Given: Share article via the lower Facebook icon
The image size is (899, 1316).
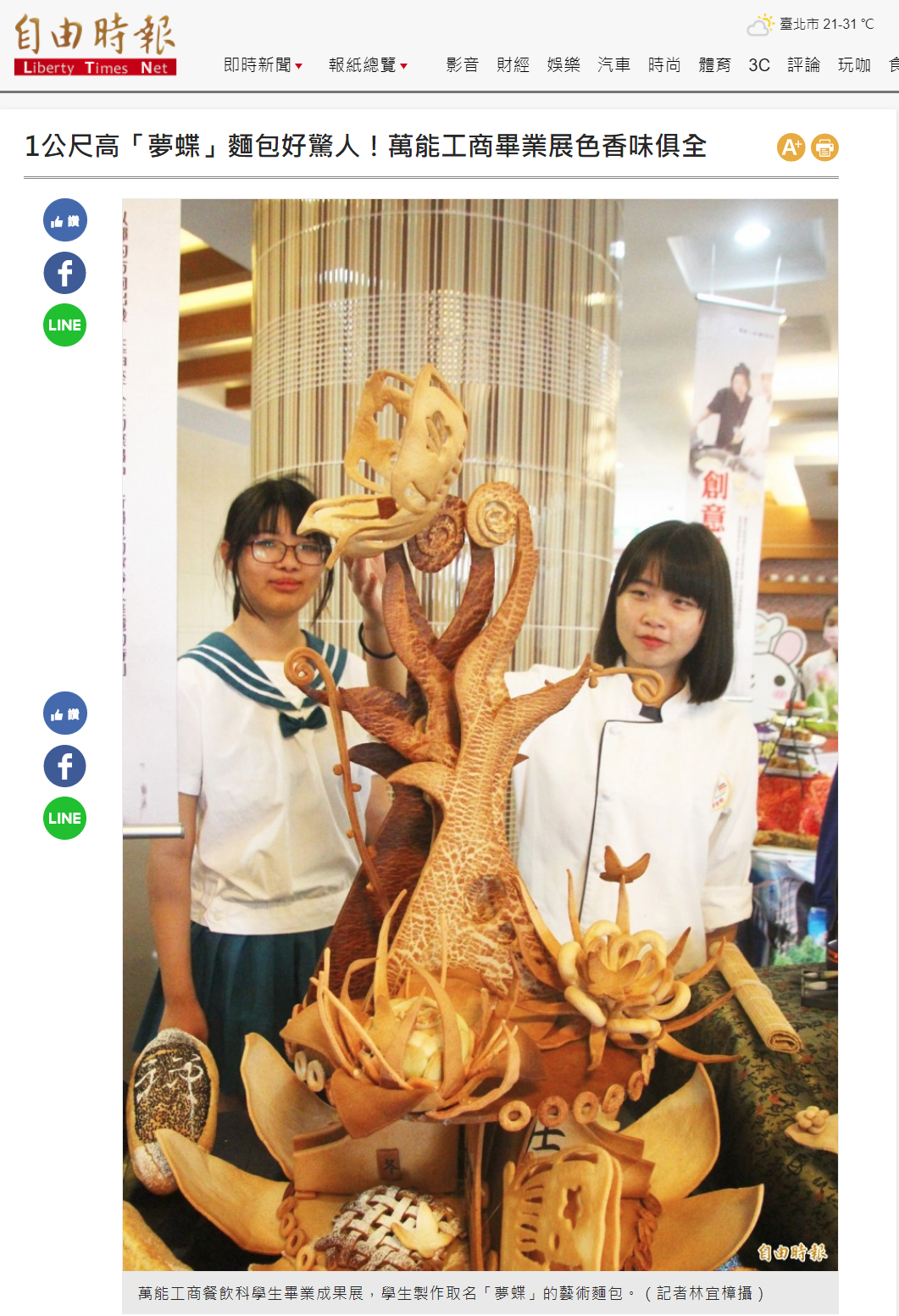Looking at the screenshot, I should tap(65, 766).
